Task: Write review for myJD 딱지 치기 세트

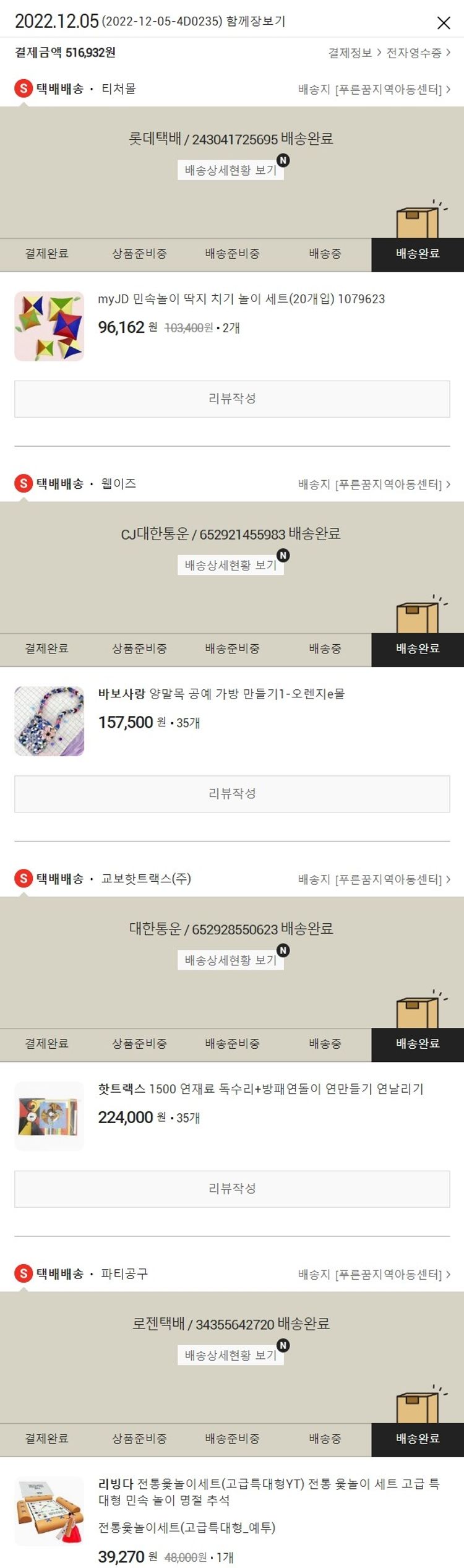Action: (x=232, y=398)
